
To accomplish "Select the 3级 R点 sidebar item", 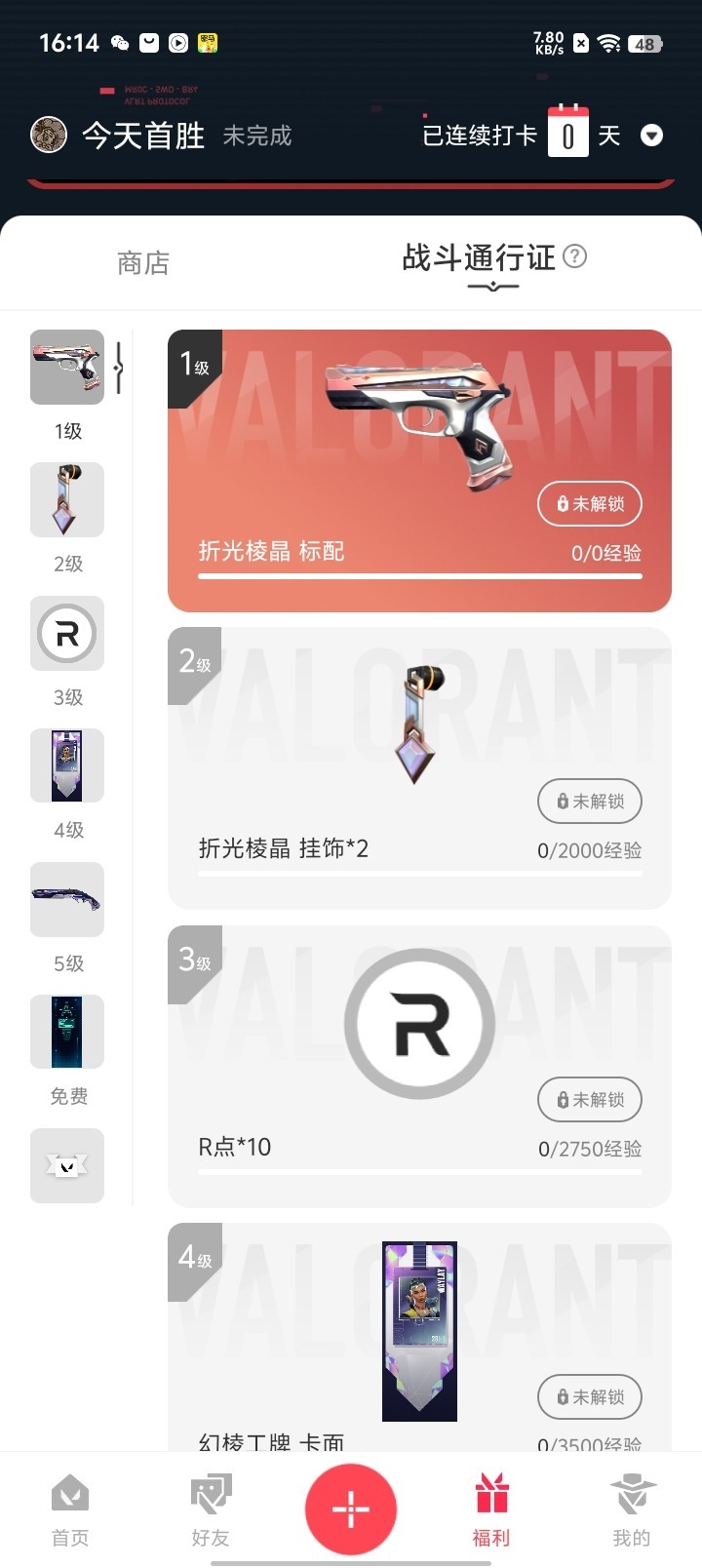I will [x=67, y=634].
